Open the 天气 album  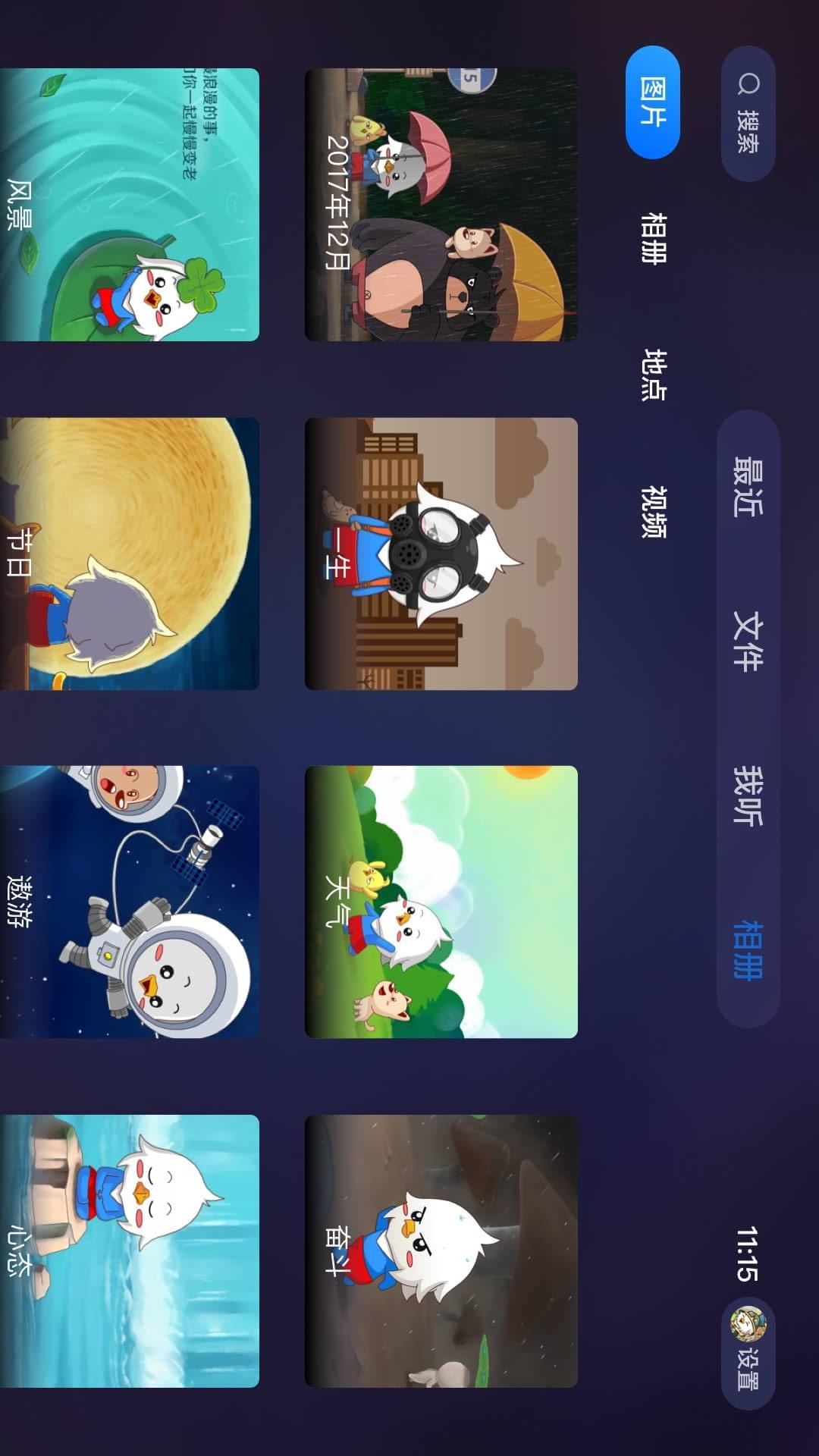point(441,902)
